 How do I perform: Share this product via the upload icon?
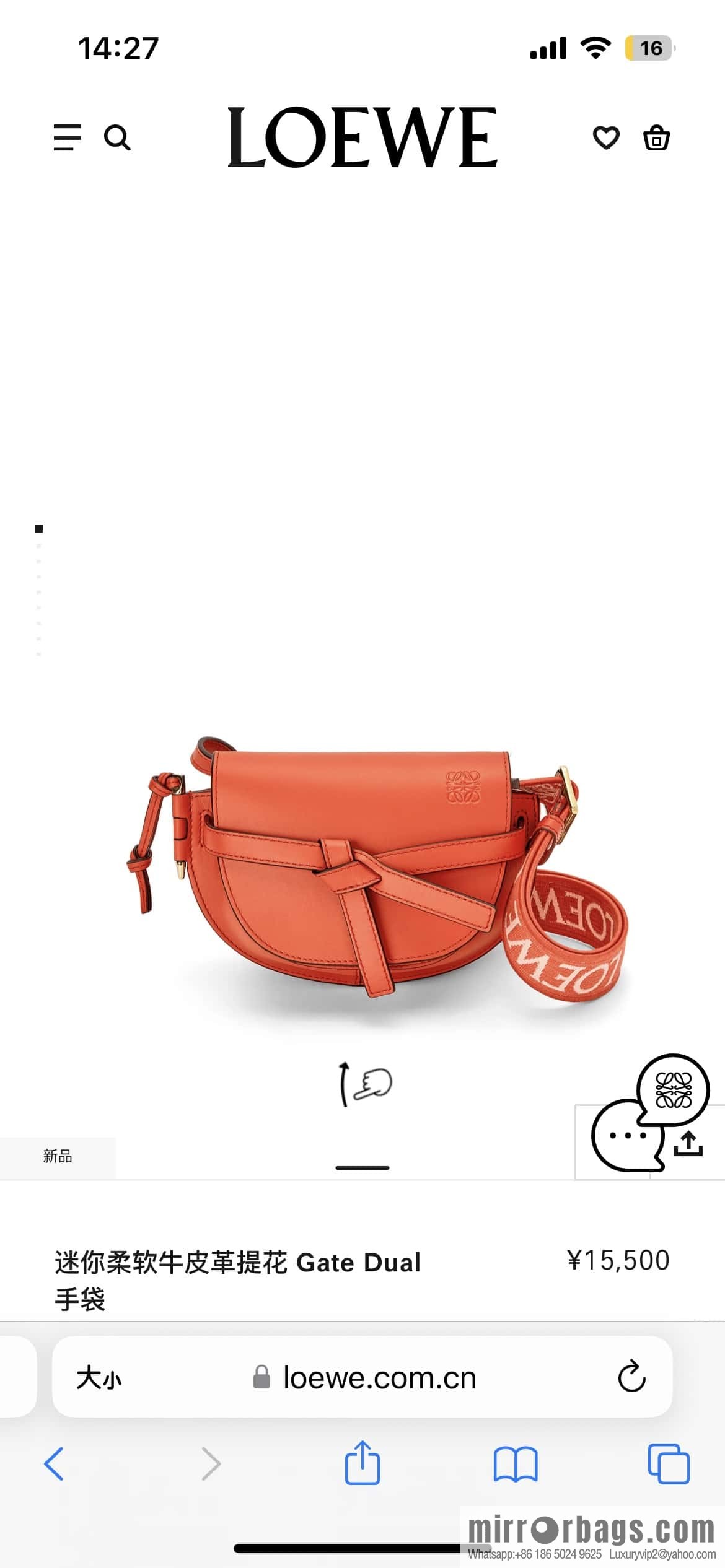[688, 1143]
